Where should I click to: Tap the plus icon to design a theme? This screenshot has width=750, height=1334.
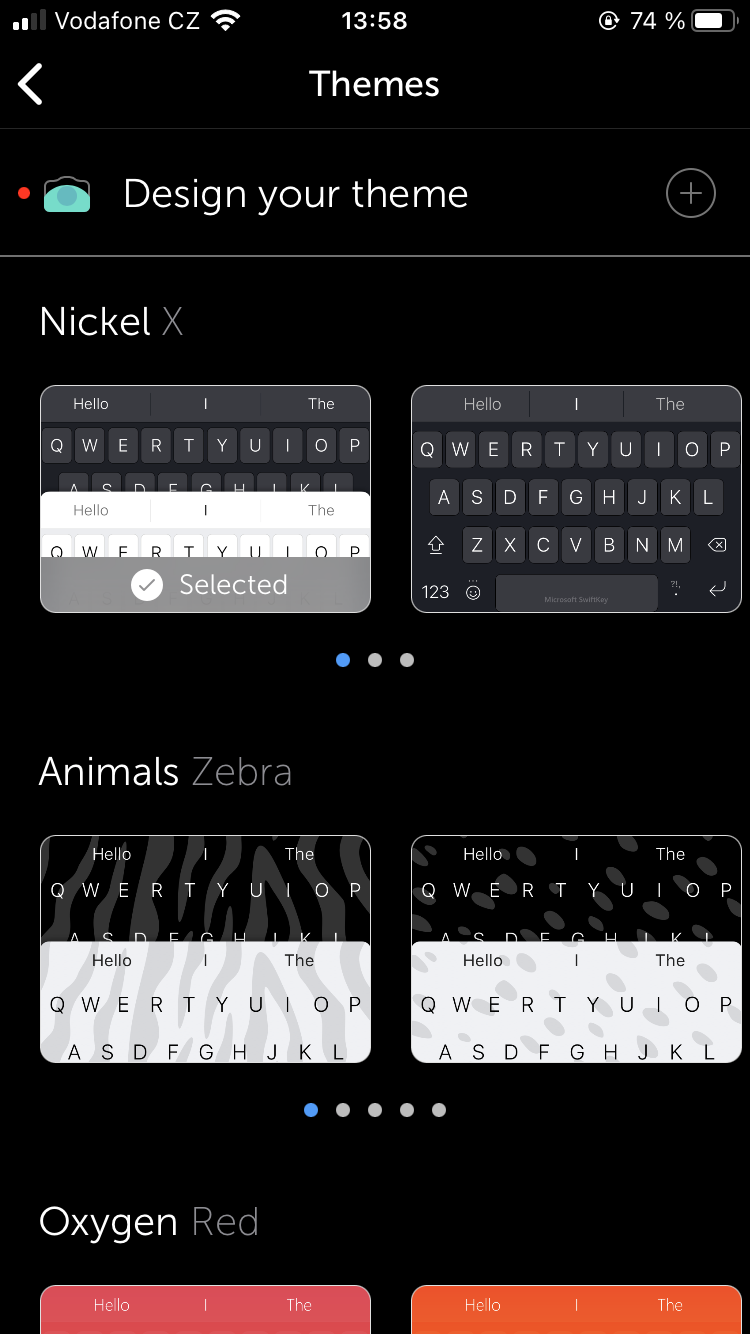[690, 194]
